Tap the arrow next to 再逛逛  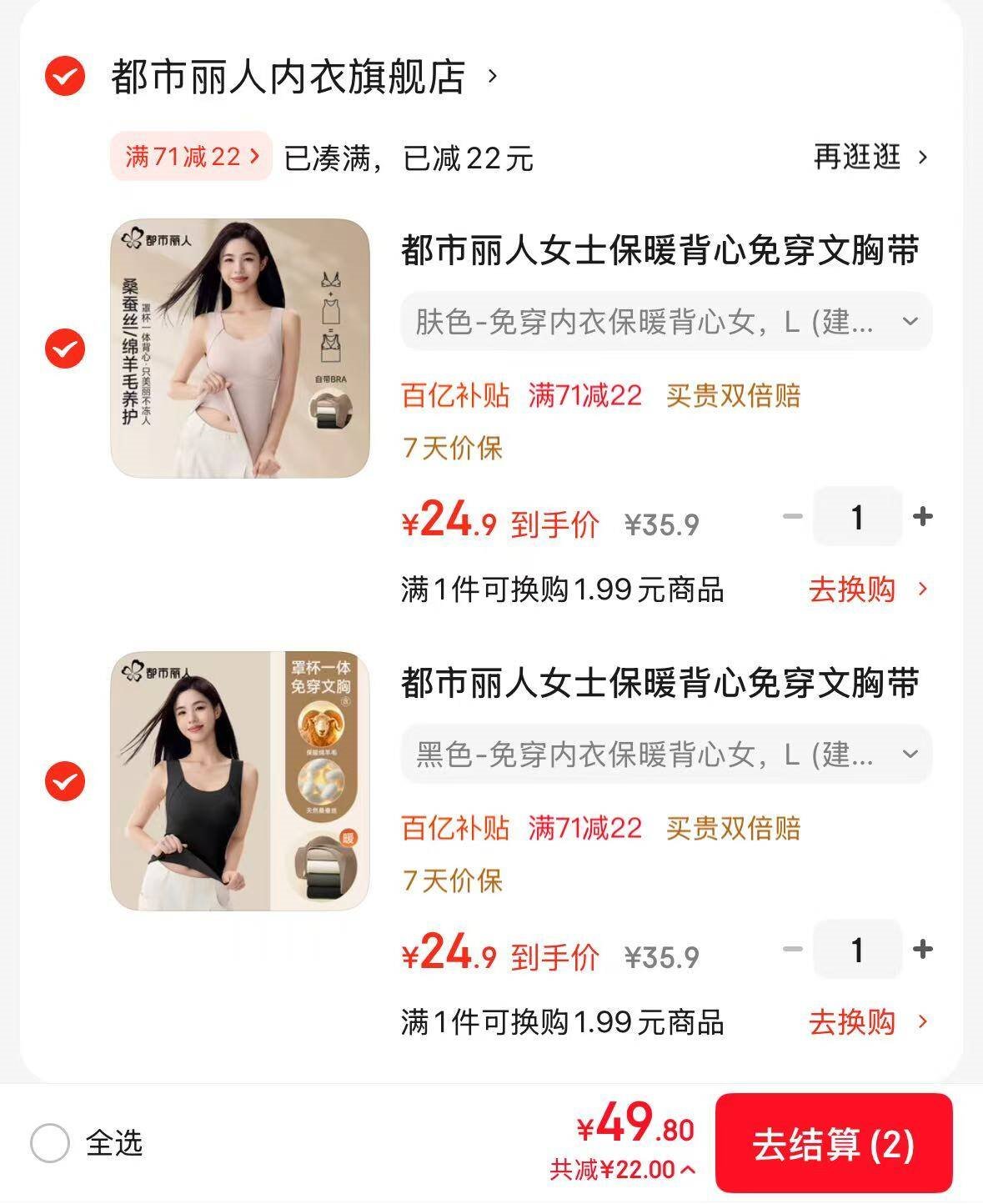pyautogui.click(x=921, y=158)
